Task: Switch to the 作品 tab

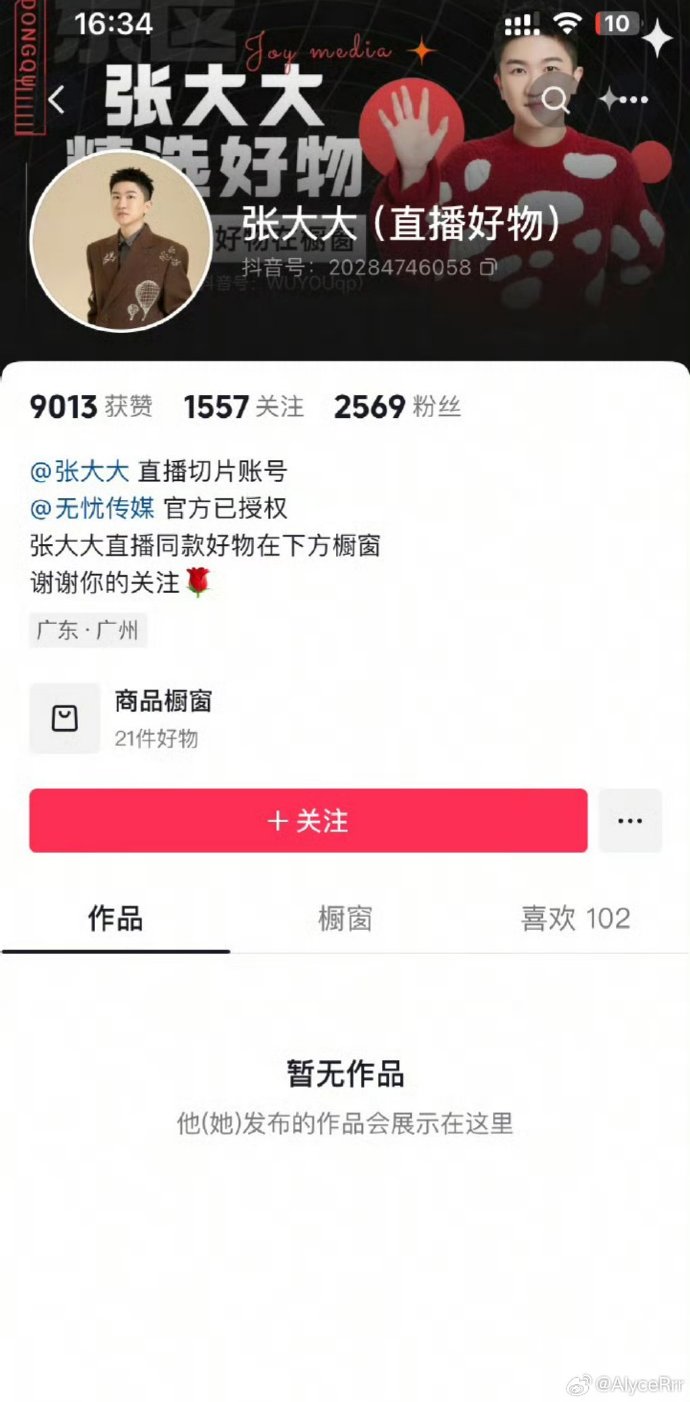Action: [x=115, y=918]
